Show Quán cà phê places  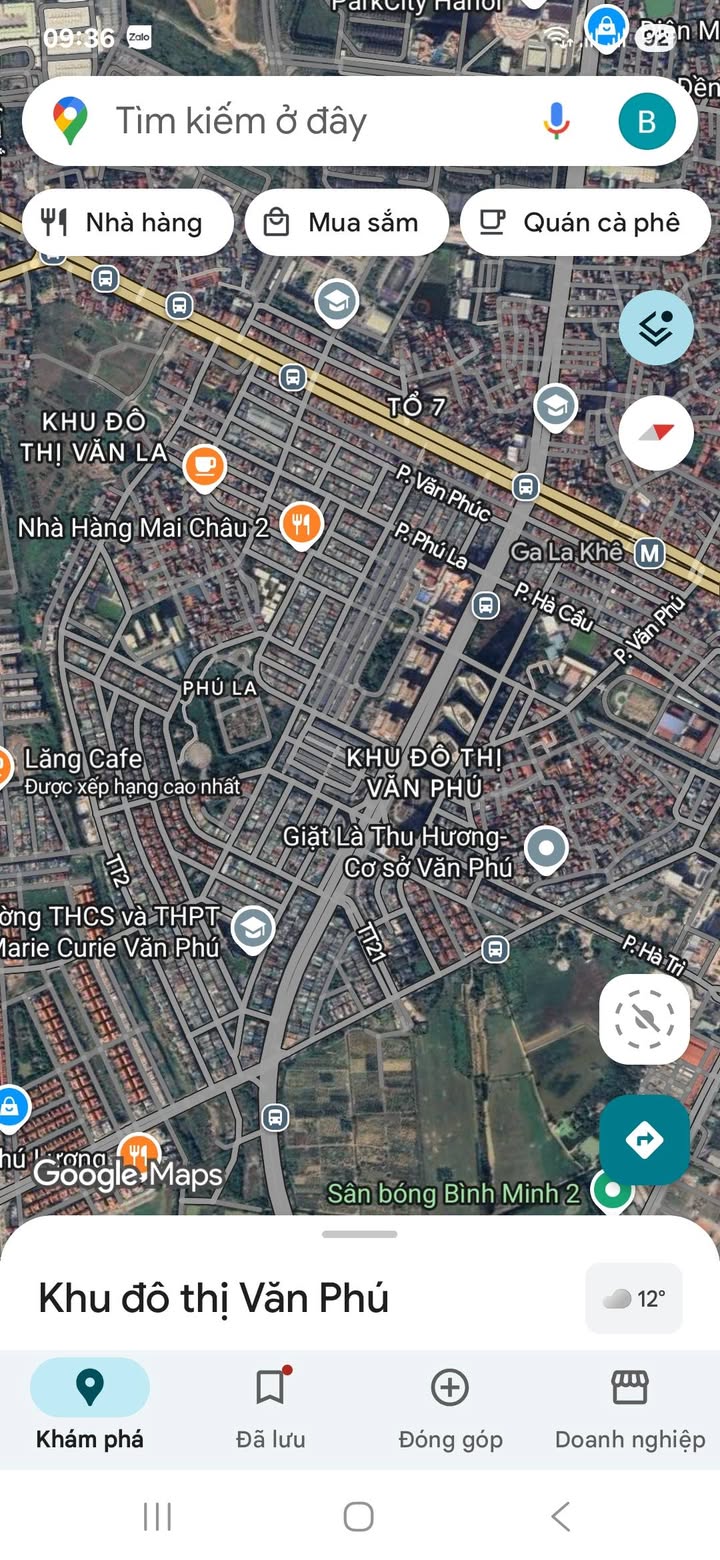[x=584, y=222]
